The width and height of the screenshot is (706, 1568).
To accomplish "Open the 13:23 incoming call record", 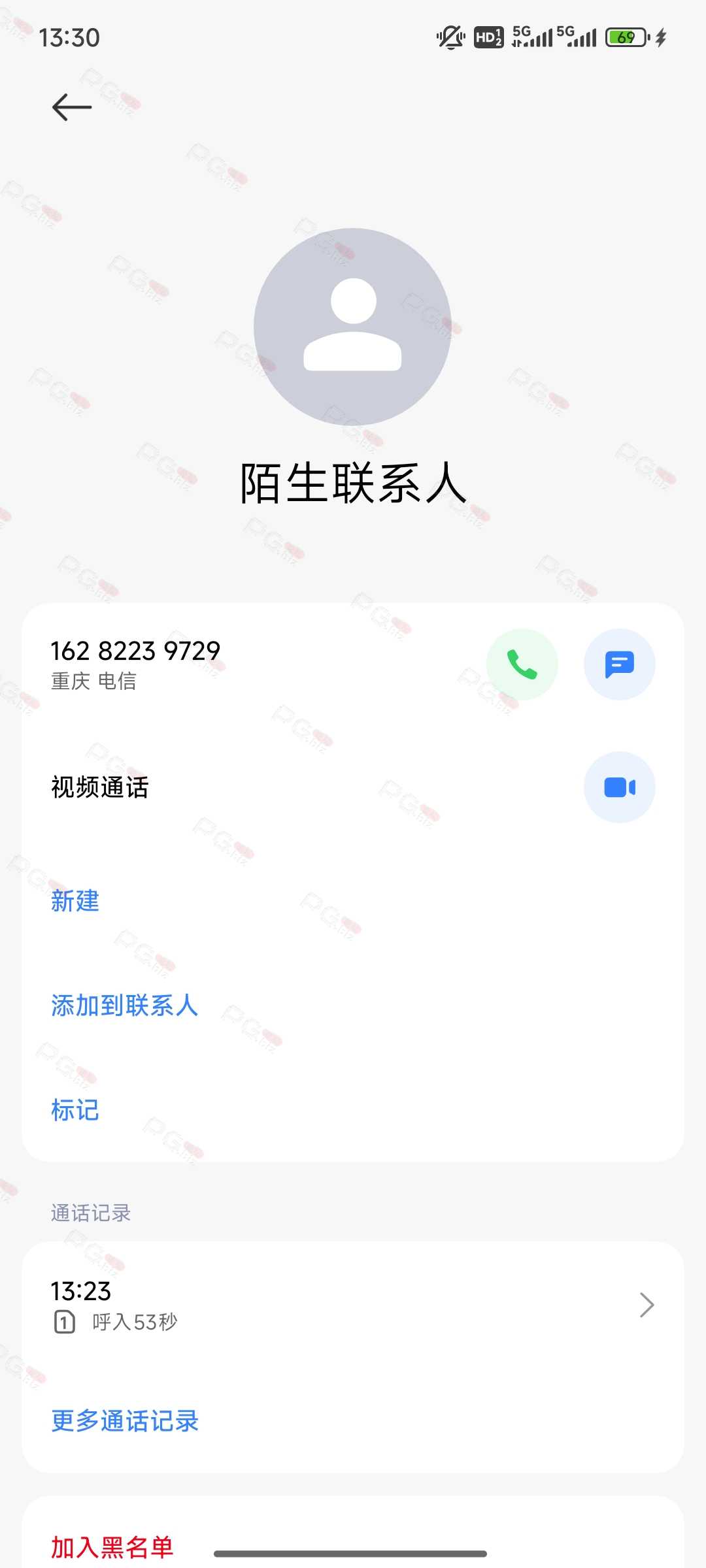I will [x=353, y=1305].
